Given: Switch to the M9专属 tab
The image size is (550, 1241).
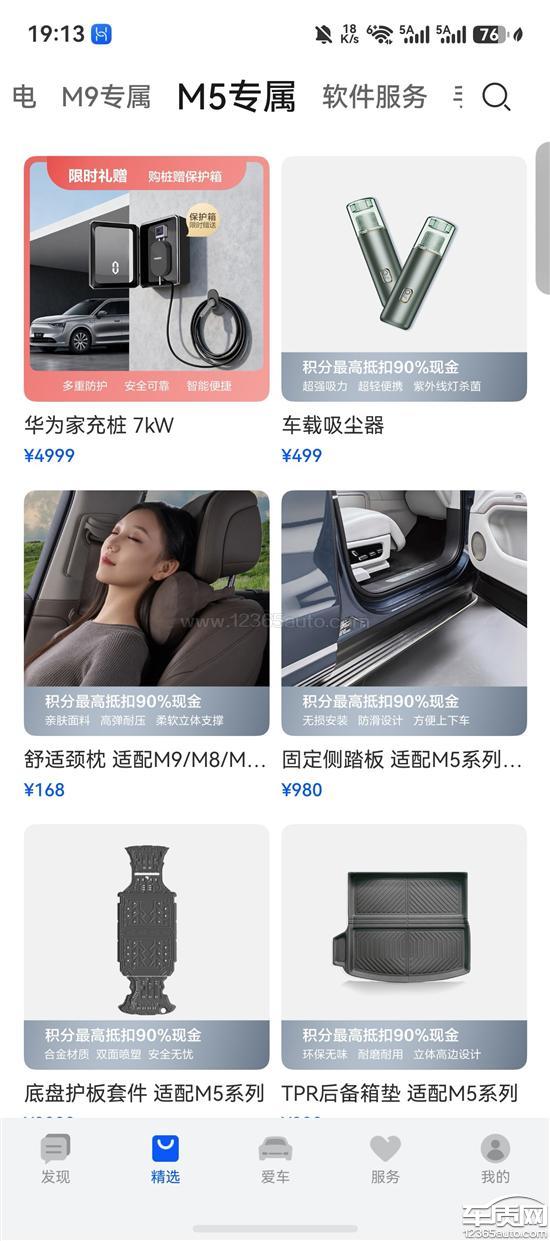Looking at the screenshot, I should (106, 97).
